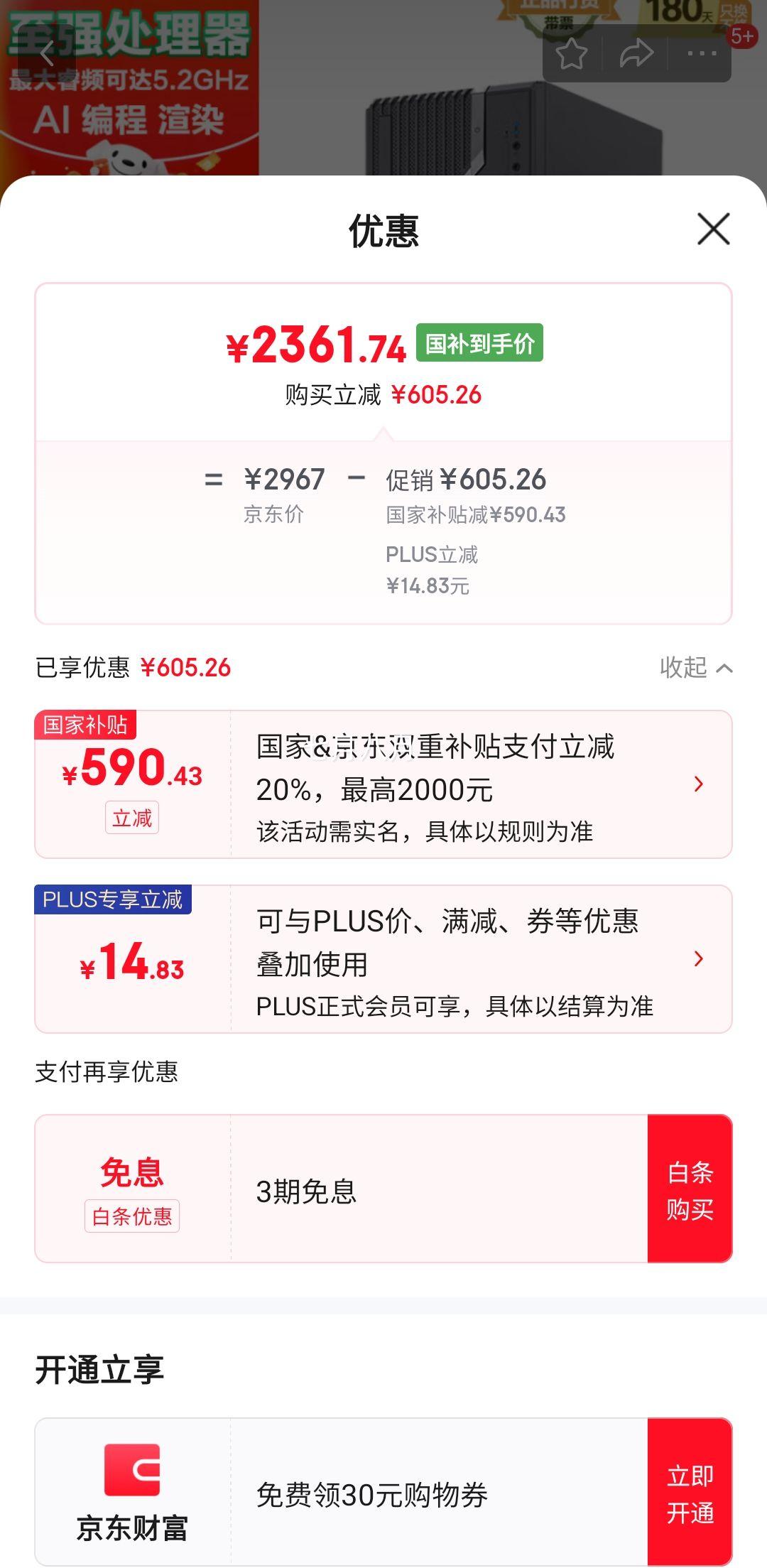767x1568 pixels.
Task: Tap the 立即开通 activation button
Action: [692, 1492]
